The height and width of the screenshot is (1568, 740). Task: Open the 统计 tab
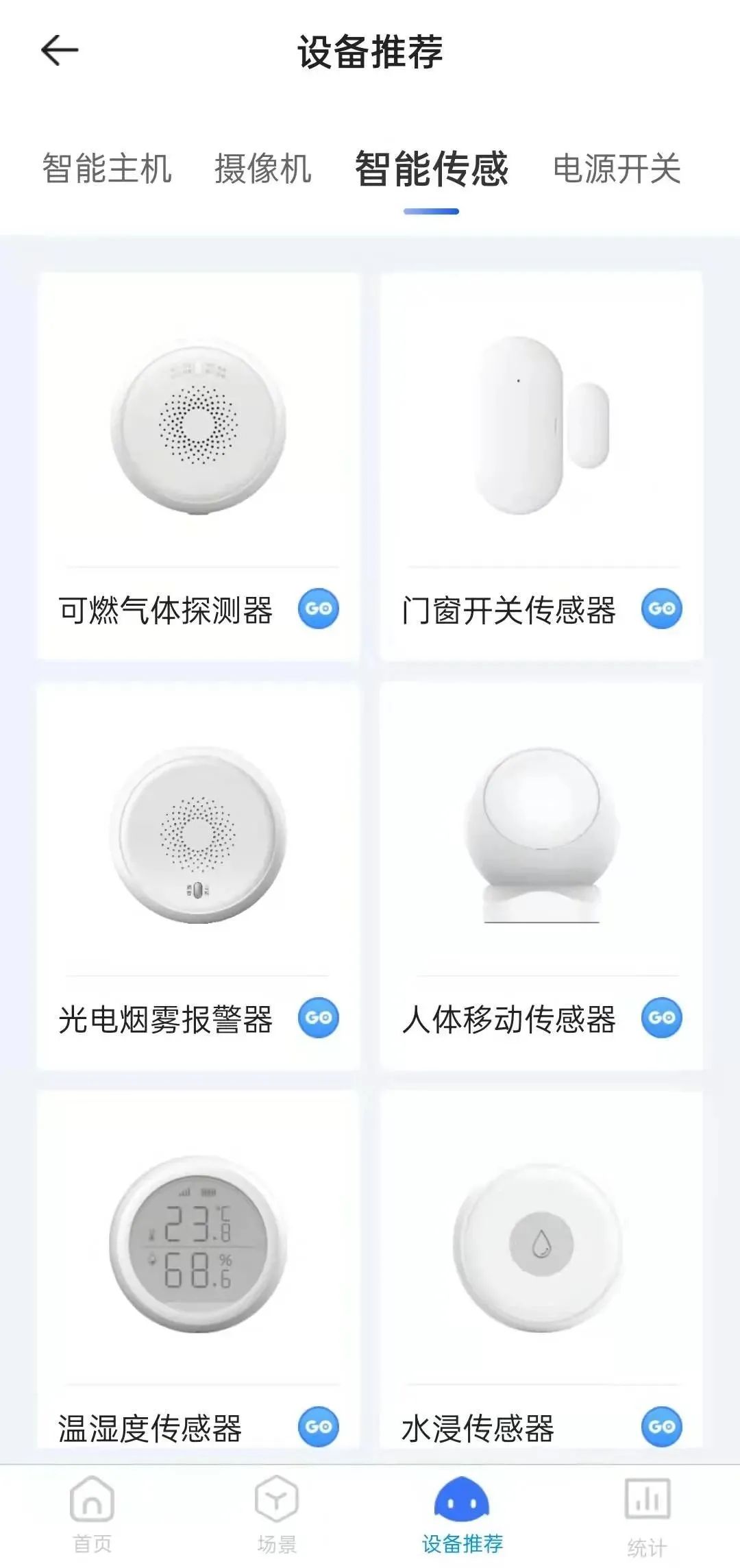647,1515
